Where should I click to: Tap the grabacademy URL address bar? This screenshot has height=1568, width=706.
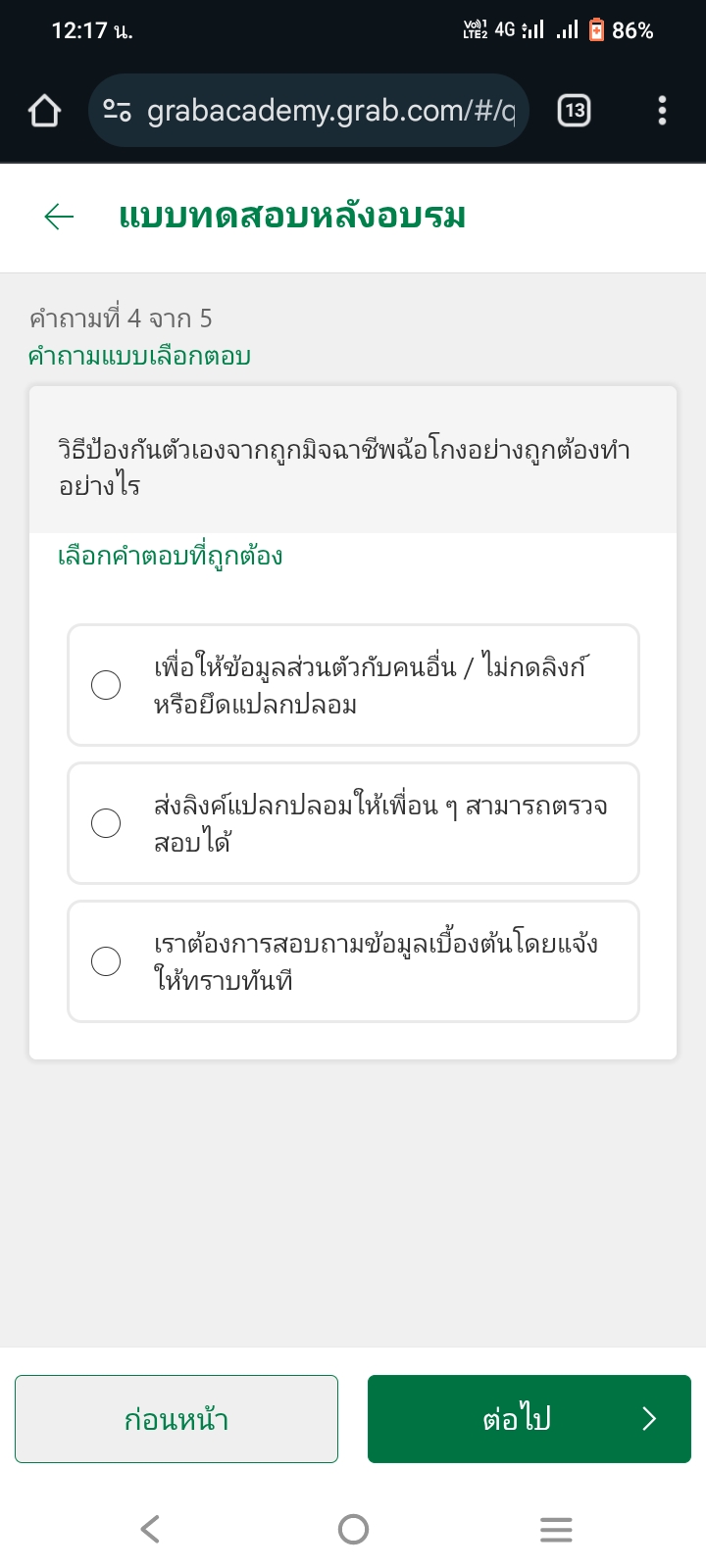(309, 111)
